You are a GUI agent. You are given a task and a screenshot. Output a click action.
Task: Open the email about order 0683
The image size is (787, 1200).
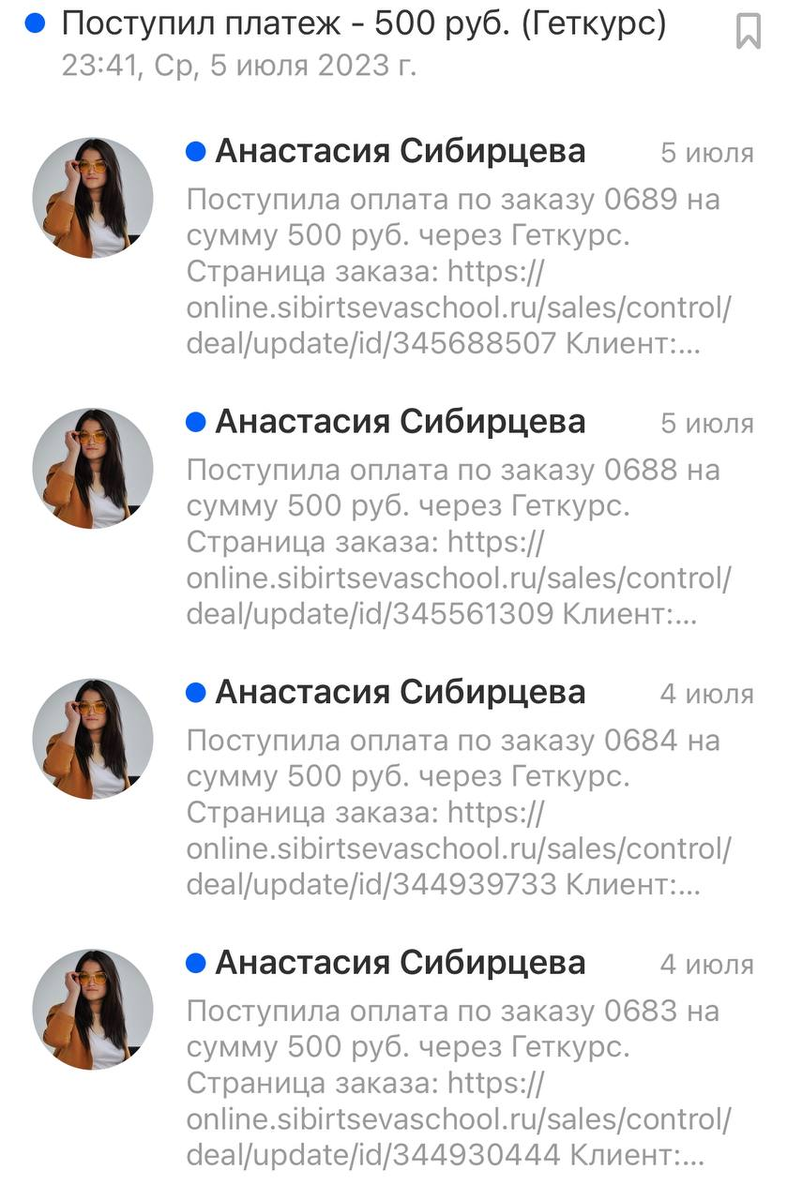coord(458,1064)
